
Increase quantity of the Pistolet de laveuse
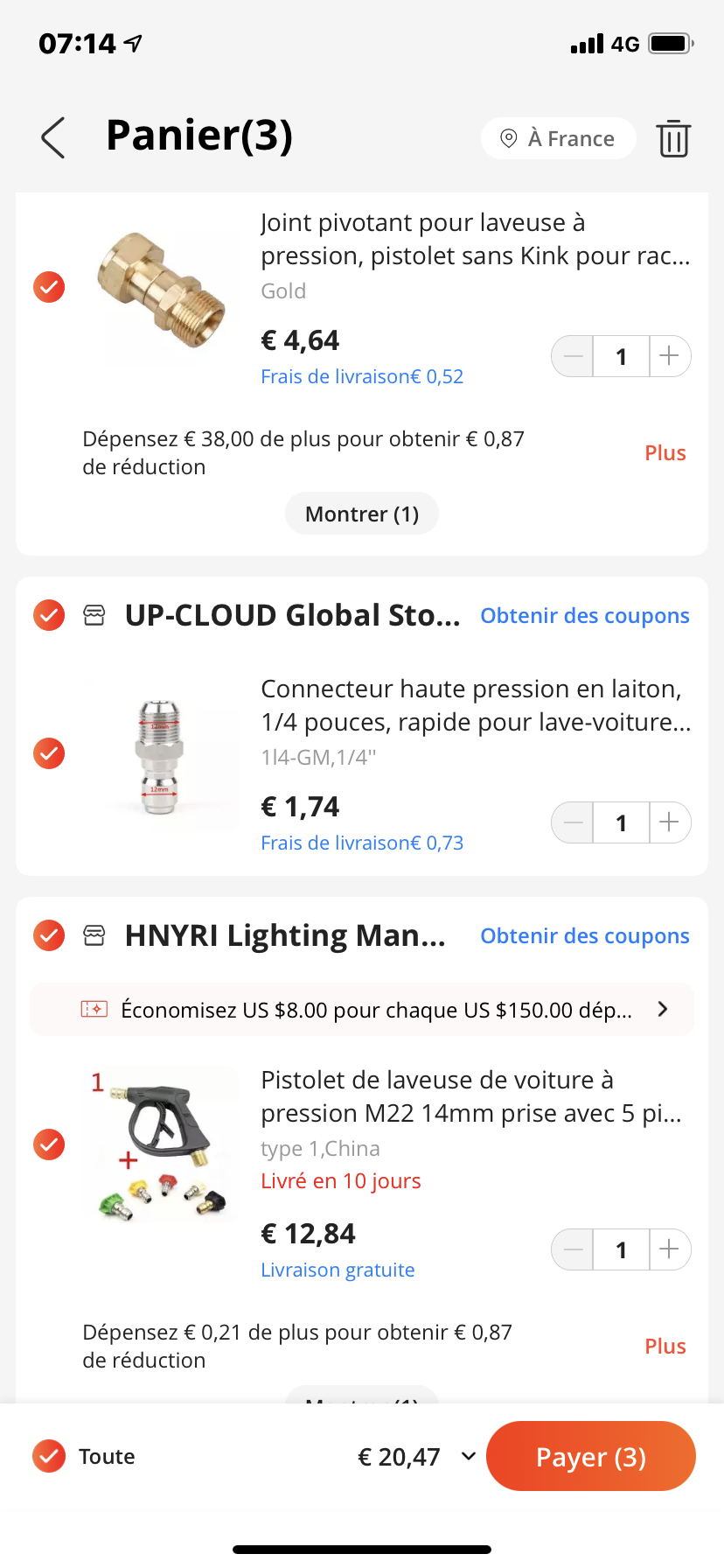(x=670, y=1249)
